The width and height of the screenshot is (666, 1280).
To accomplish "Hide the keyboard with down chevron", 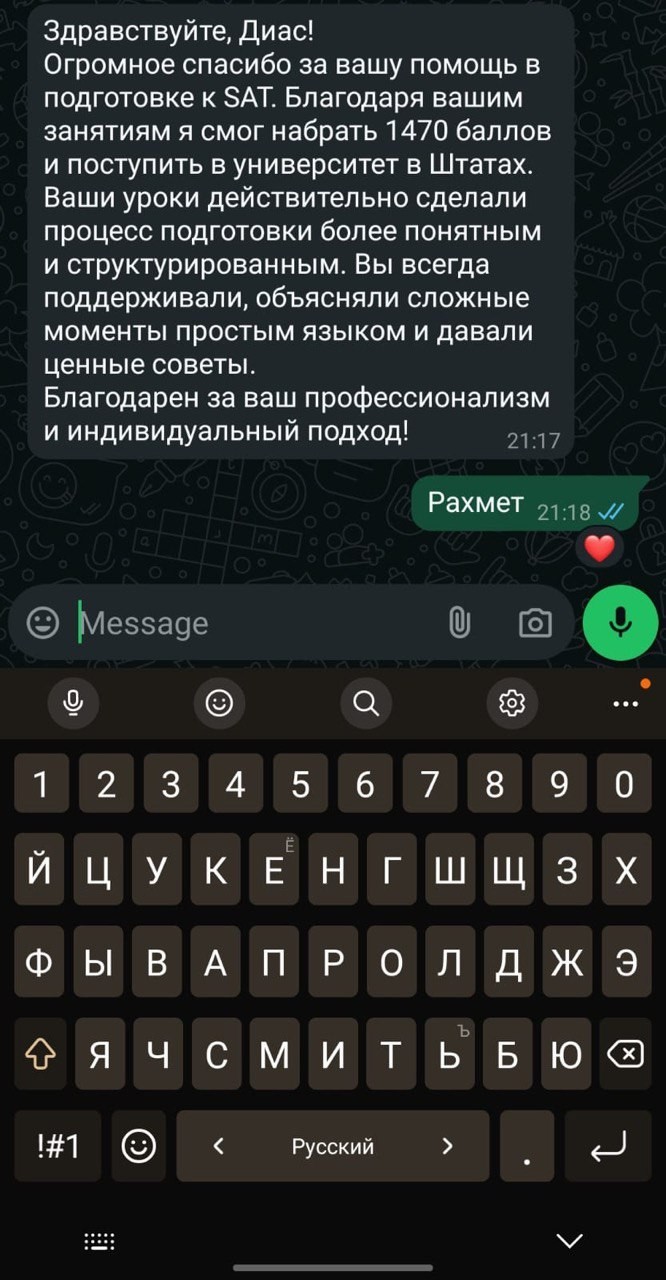I will (569, 1241).
